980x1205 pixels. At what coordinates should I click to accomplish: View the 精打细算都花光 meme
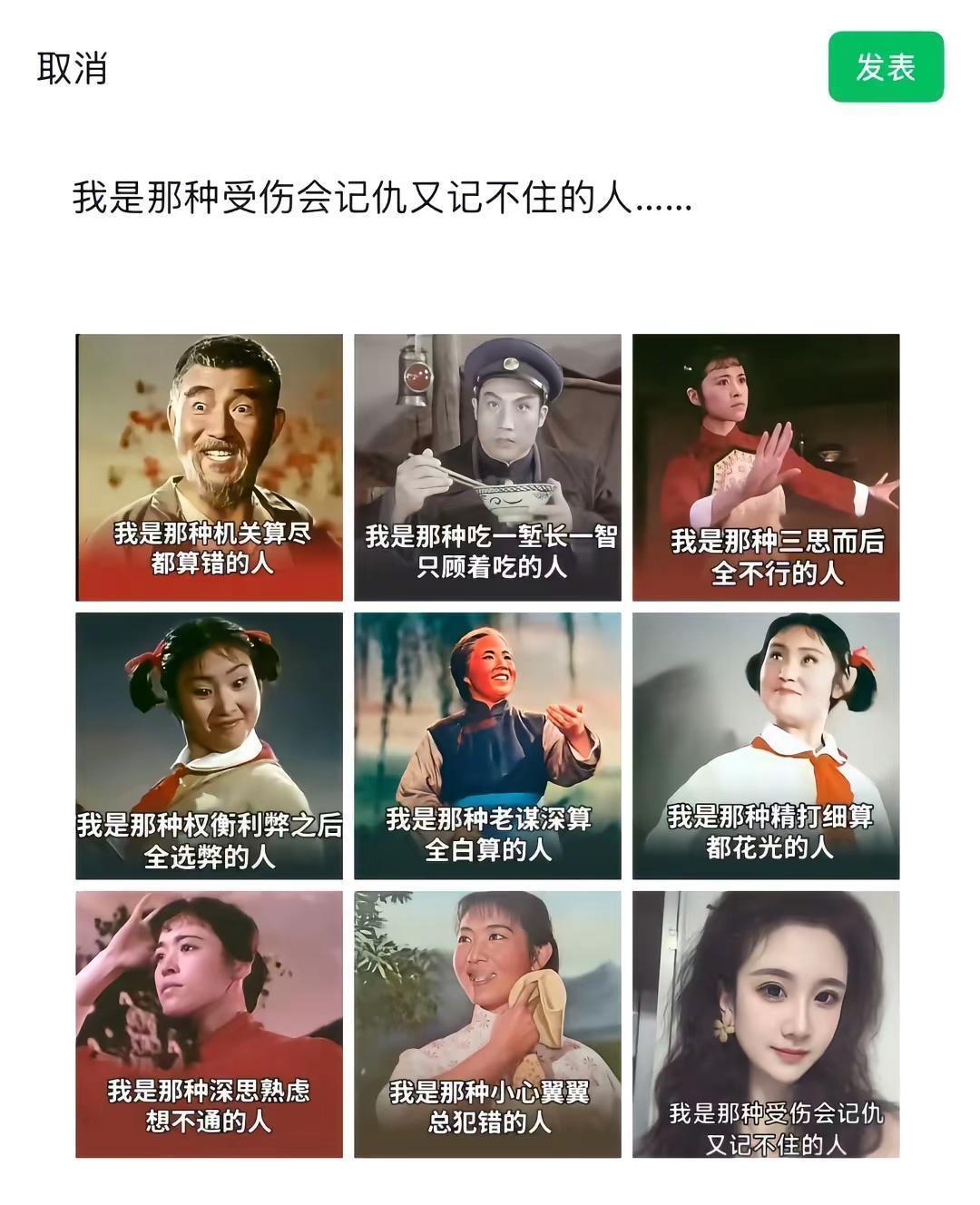[x=767, y=746]
